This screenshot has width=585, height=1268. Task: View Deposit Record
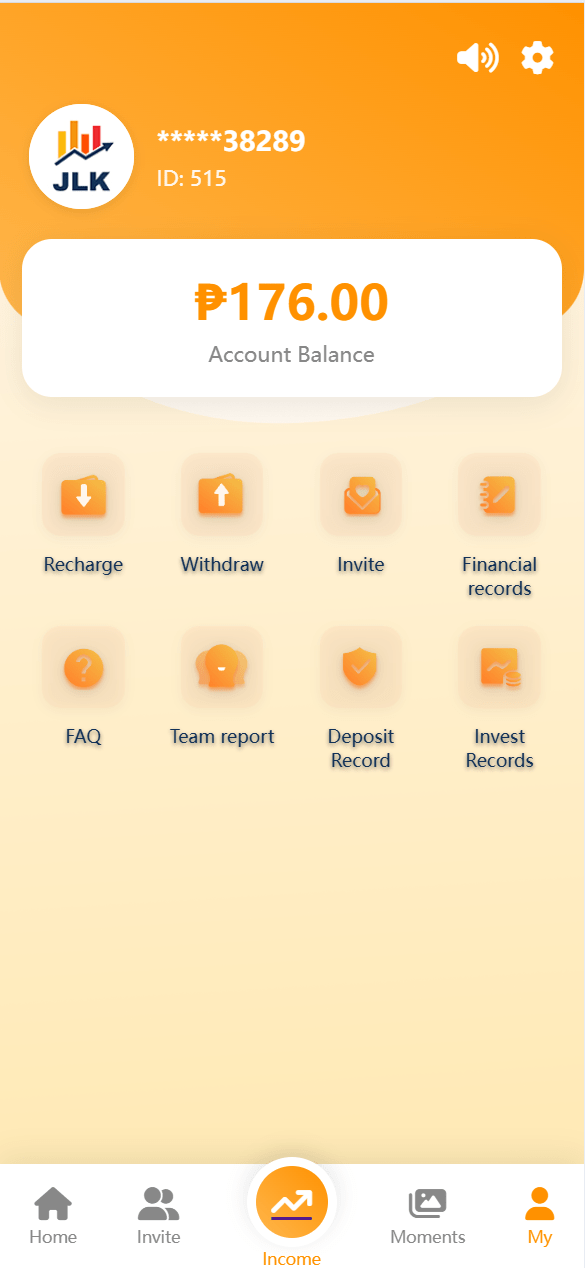361,699
